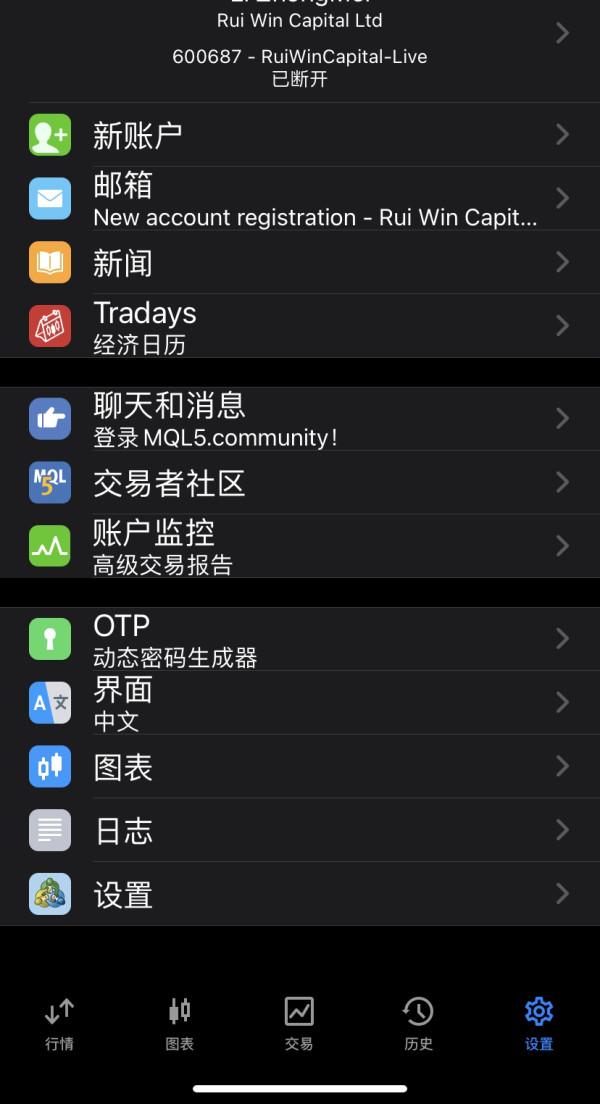600x1104 pixels.
Task: Open the 新闻 news section
Action: [x=300, y=262]
